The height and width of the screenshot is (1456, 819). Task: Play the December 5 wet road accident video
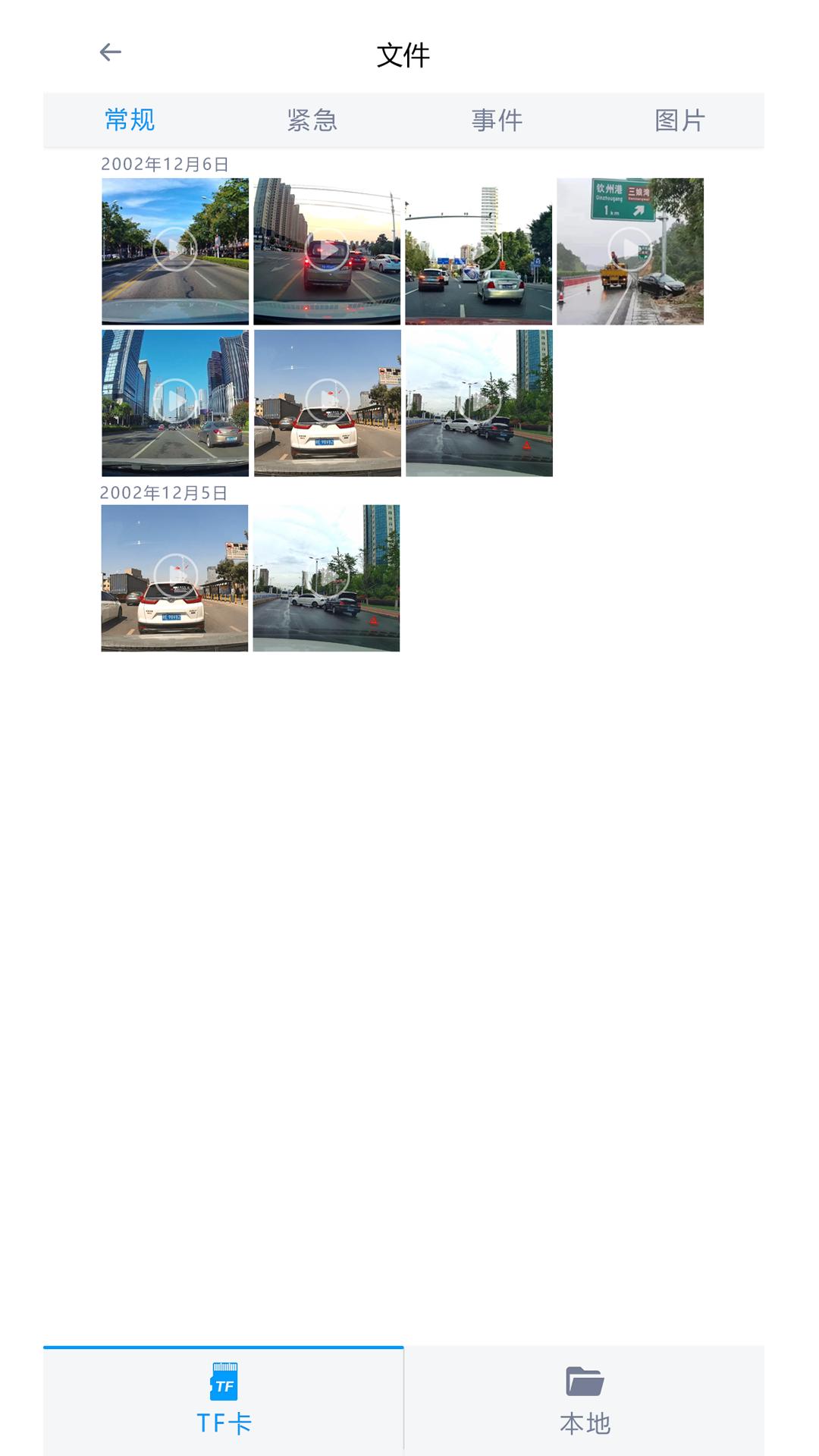click(326, 578)
